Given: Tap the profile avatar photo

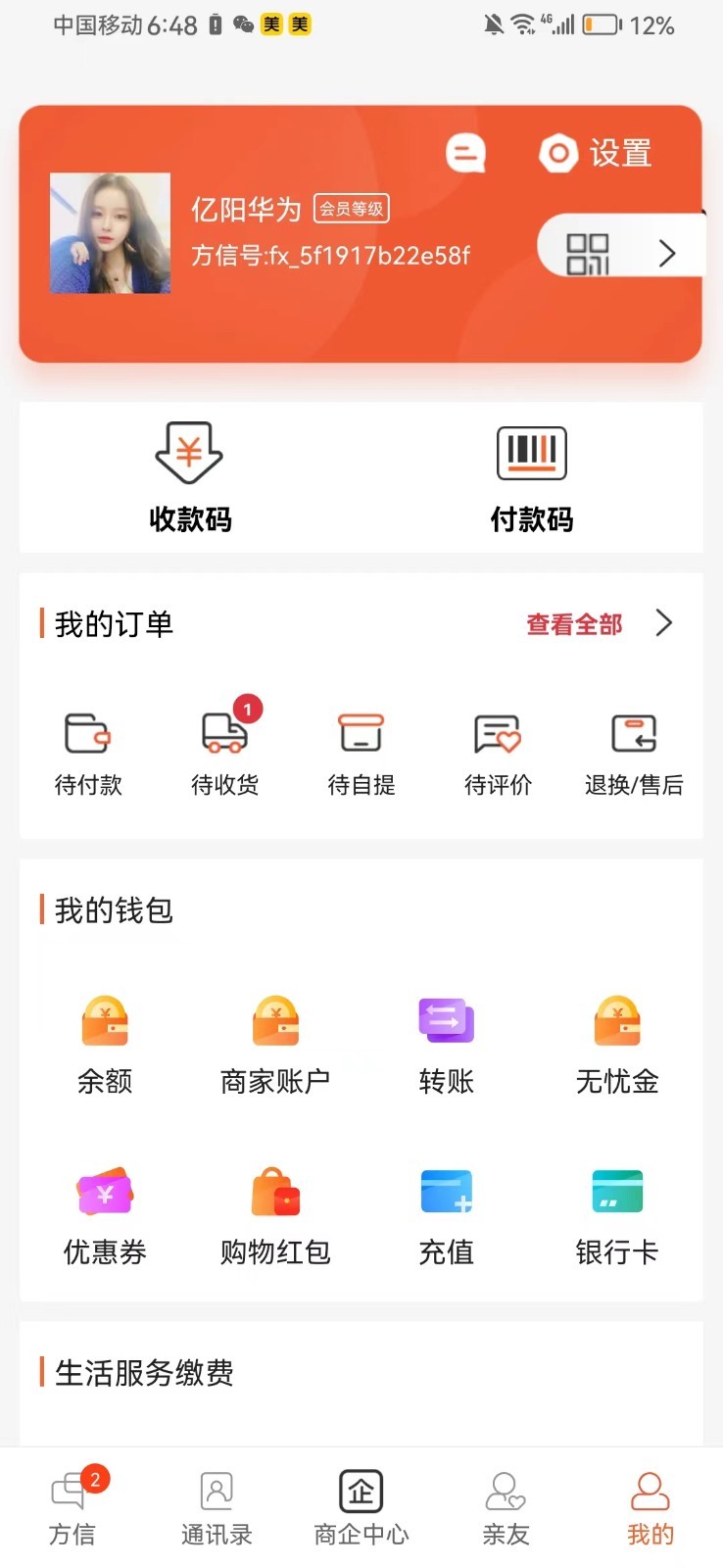Looking at the screenshot, I should click(x=110, y=233).
